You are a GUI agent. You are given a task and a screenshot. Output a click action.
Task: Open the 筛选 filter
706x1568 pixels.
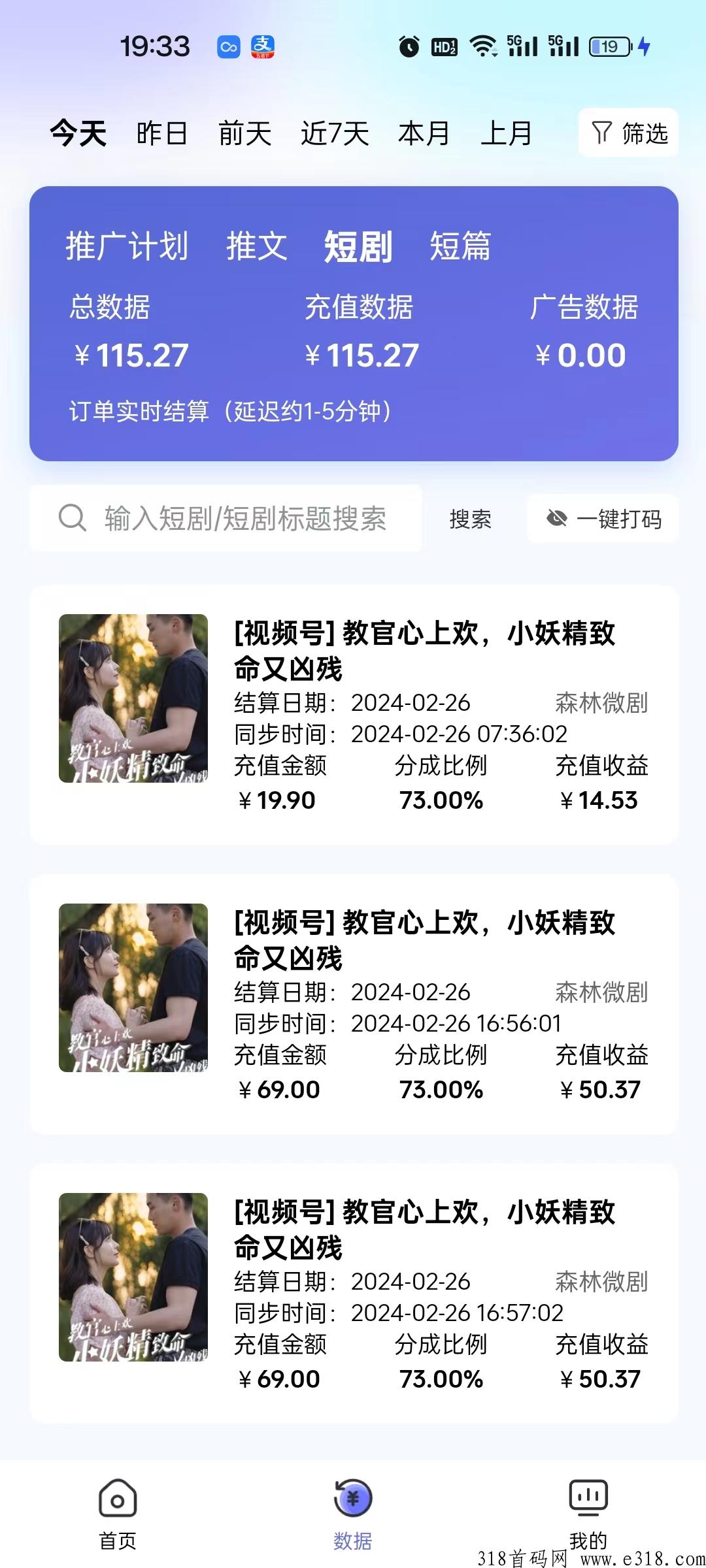tap(628, 133)
